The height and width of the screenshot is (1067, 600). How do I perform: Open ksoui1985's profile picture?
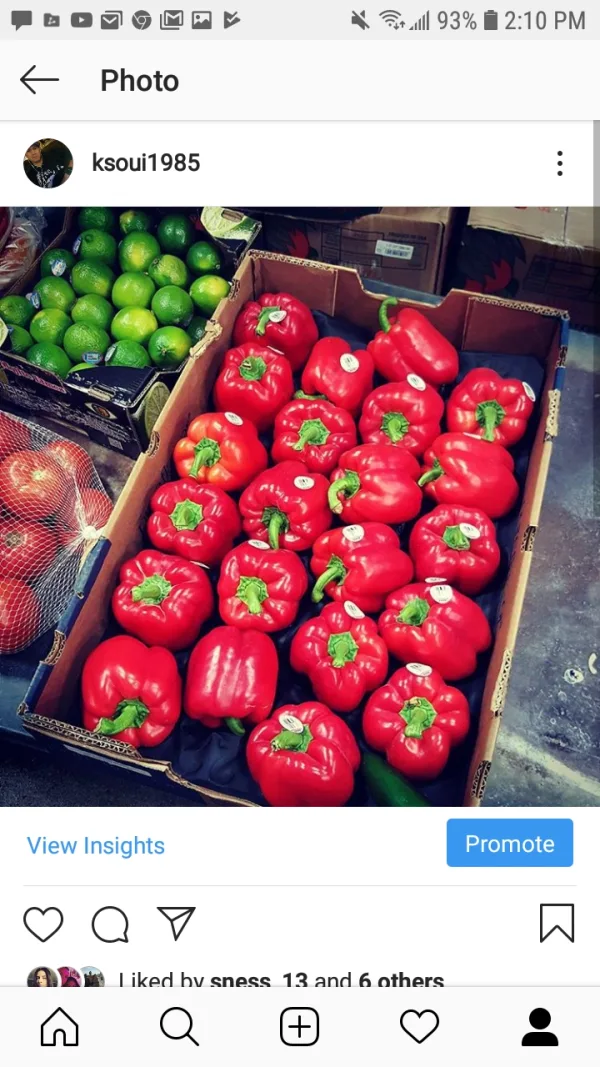pos(48,163)
